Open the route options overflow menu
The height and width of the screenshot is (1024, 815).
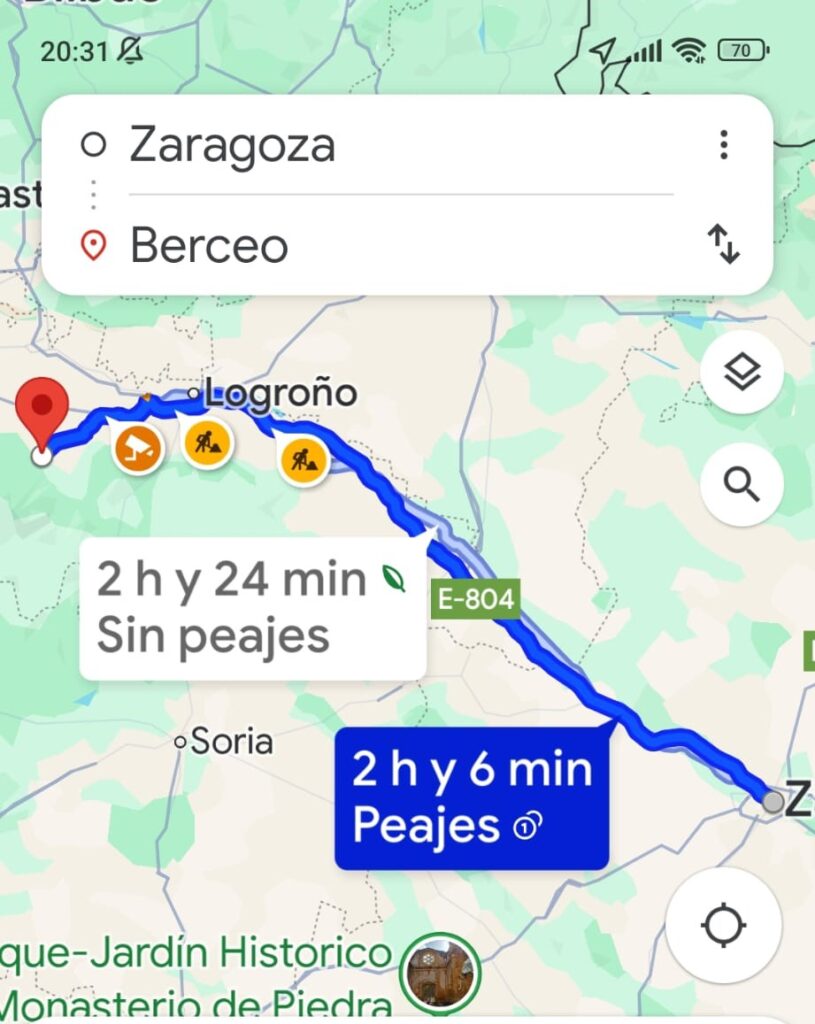724,146
